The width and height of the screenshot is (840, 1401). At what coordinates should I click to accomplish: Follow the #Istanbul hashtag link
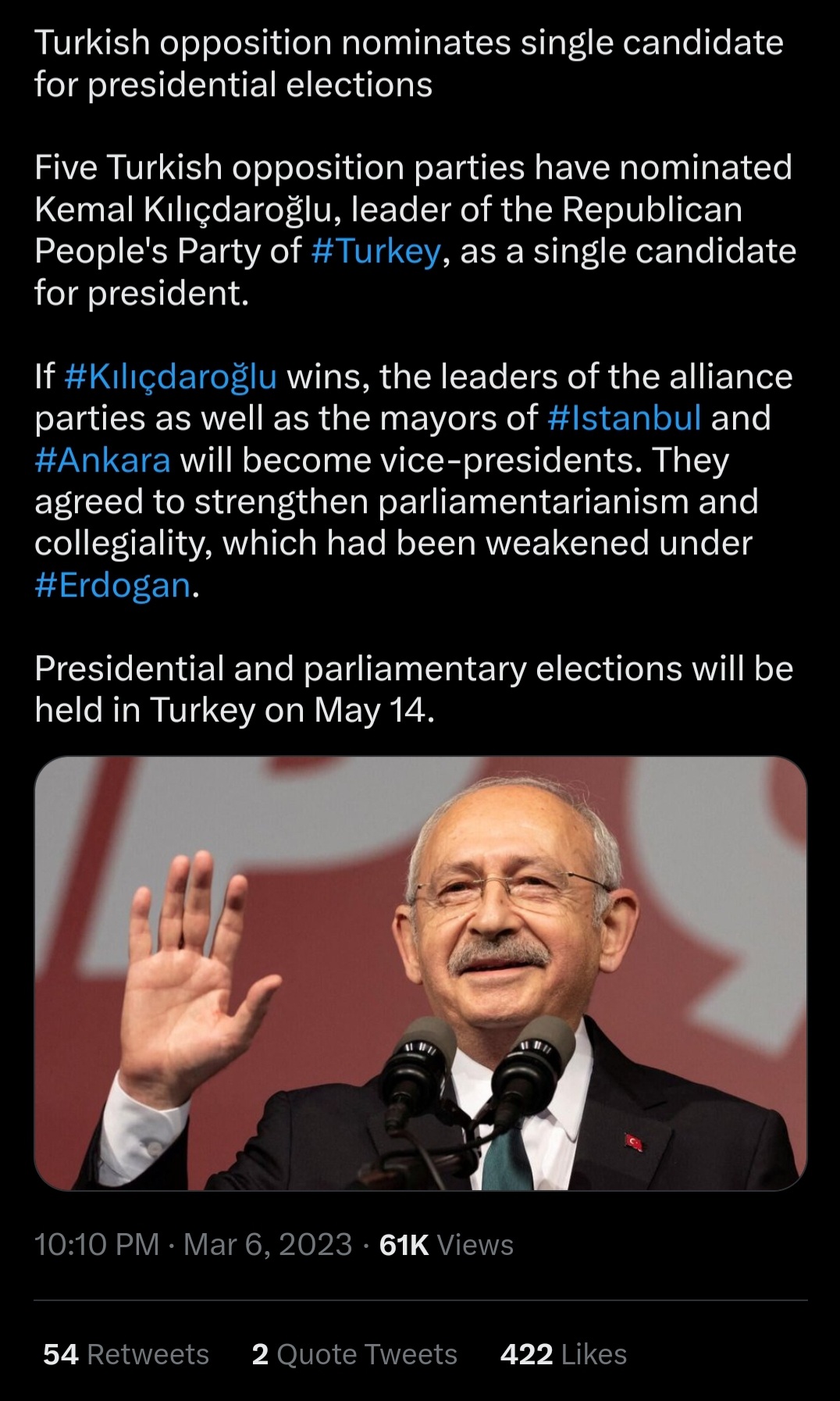[624, 418]
